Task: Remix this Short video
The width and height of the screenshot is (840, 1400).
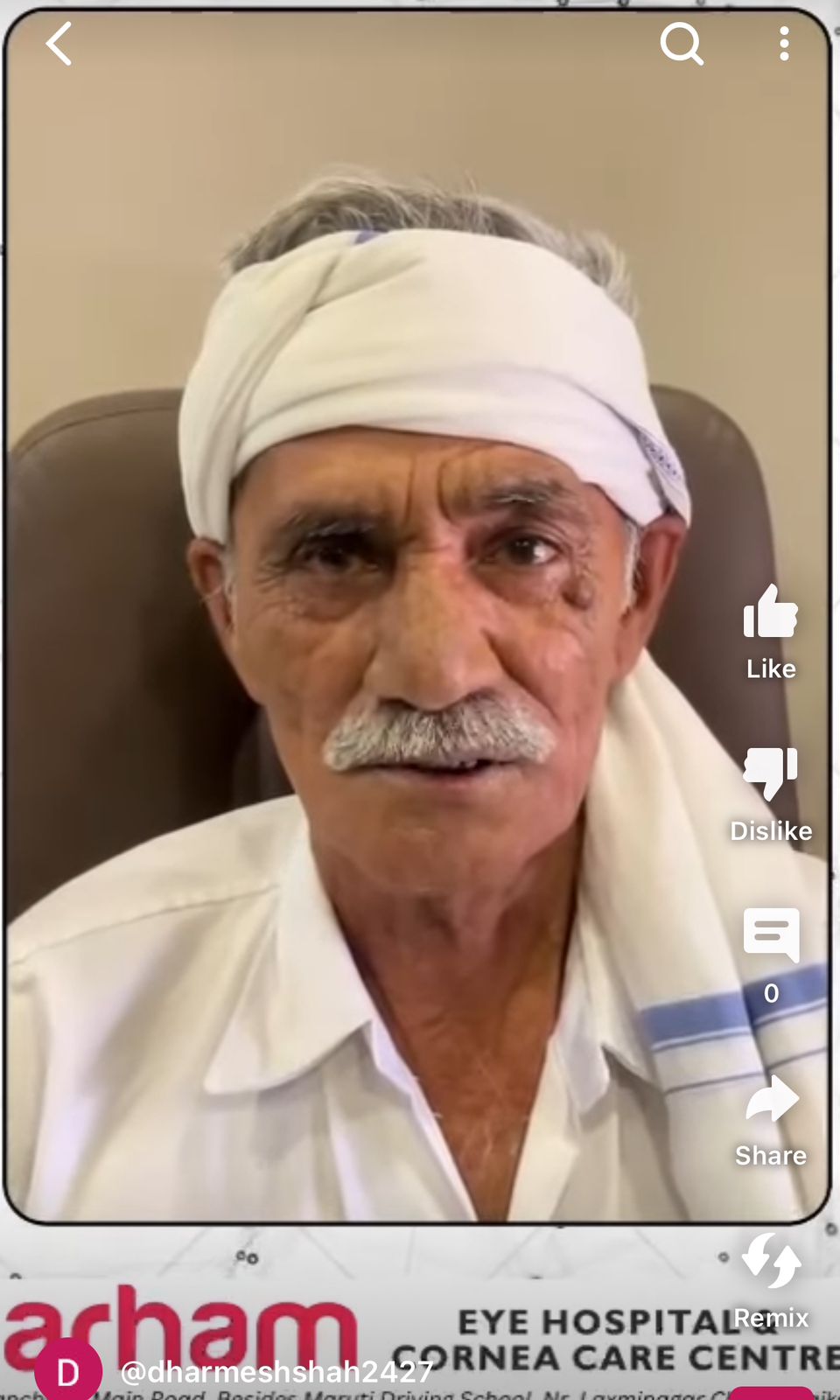Action: (770, 1262)
